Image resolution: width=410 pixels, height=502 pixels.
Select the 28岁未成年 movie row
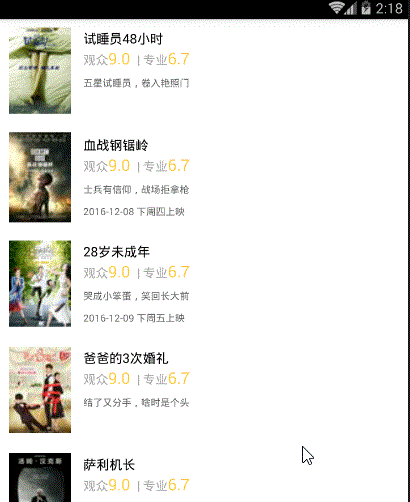[x=204, y=284]
